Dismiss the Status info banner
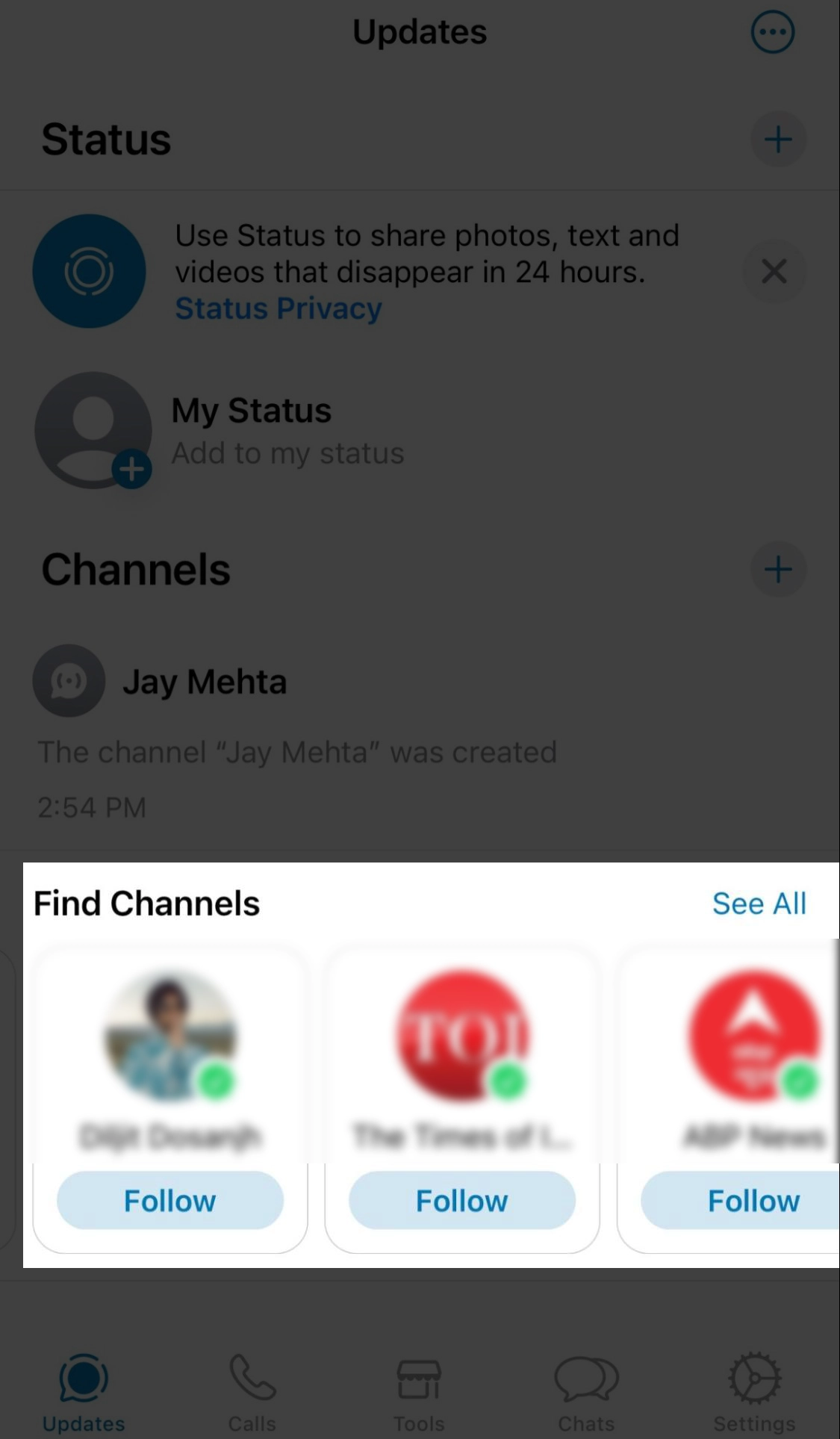Image resolution: width=840 pixels, height=1439 pixels. [x=774, y=271]
